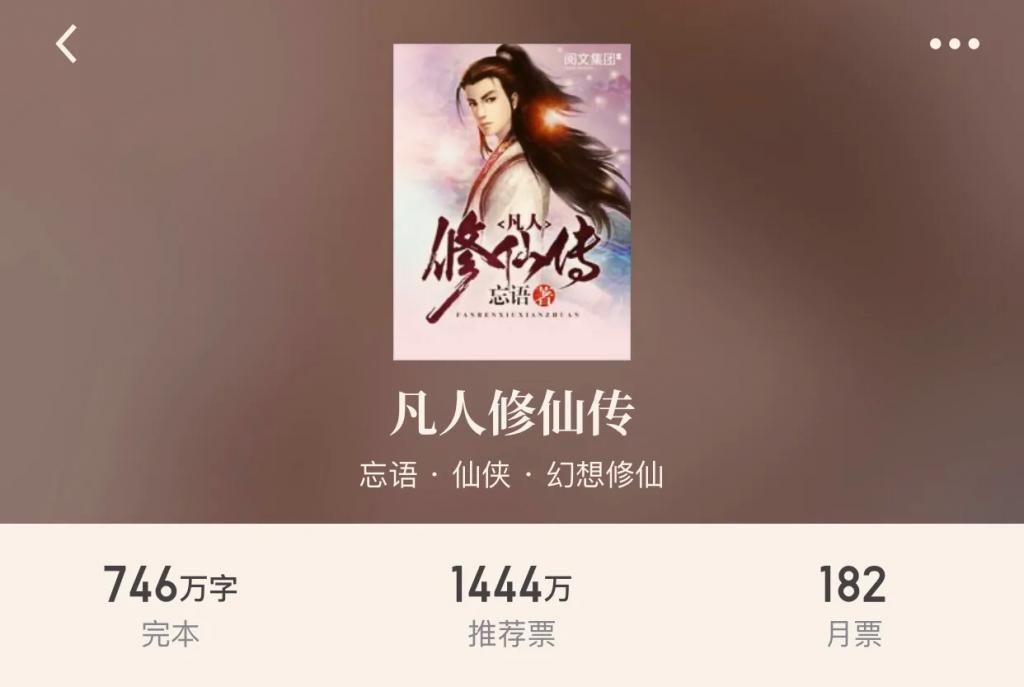Go back using the arrow
Screen dimensions: 1024x687
pyautogui.click(x=66, y=45)
